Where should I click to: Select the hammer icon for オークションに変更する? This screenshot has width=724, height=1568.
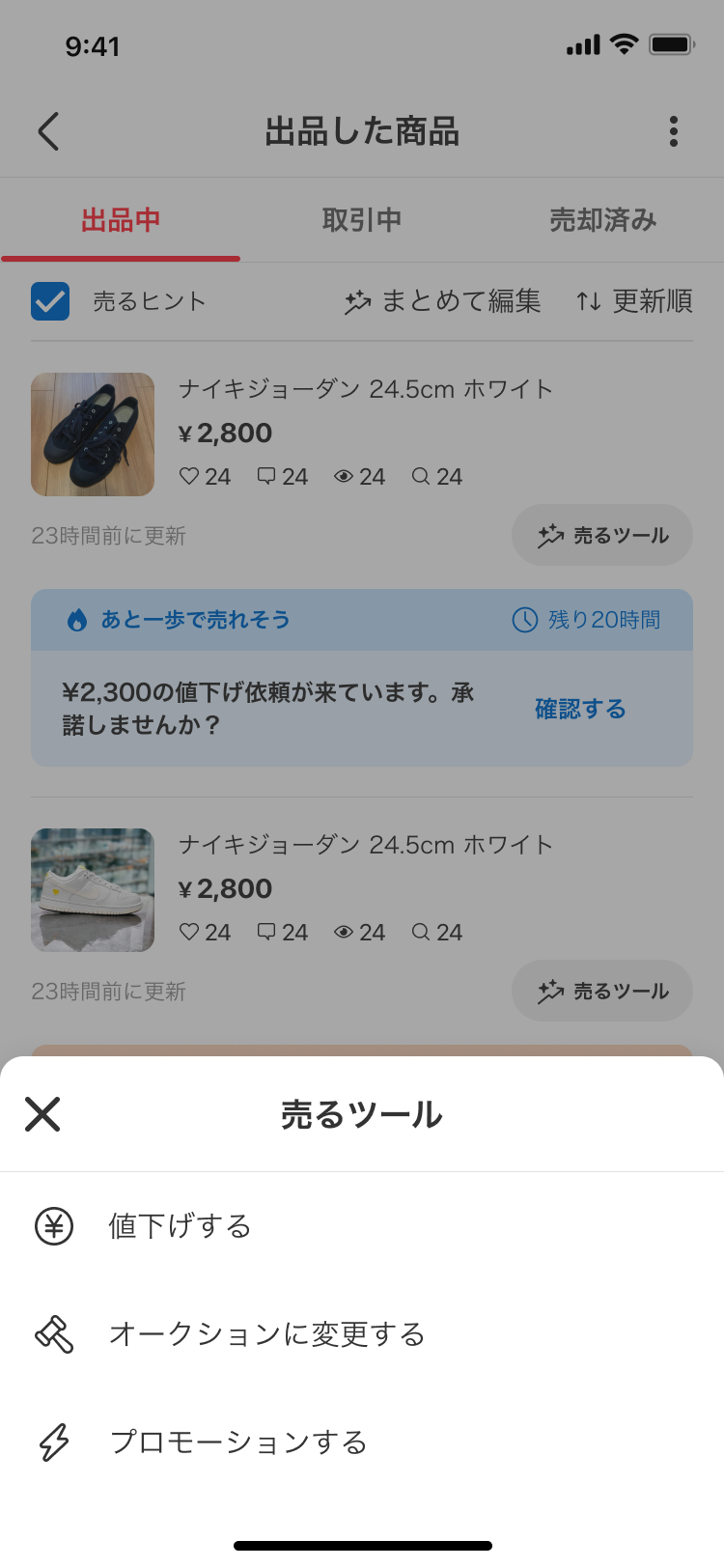(54, 1334)
